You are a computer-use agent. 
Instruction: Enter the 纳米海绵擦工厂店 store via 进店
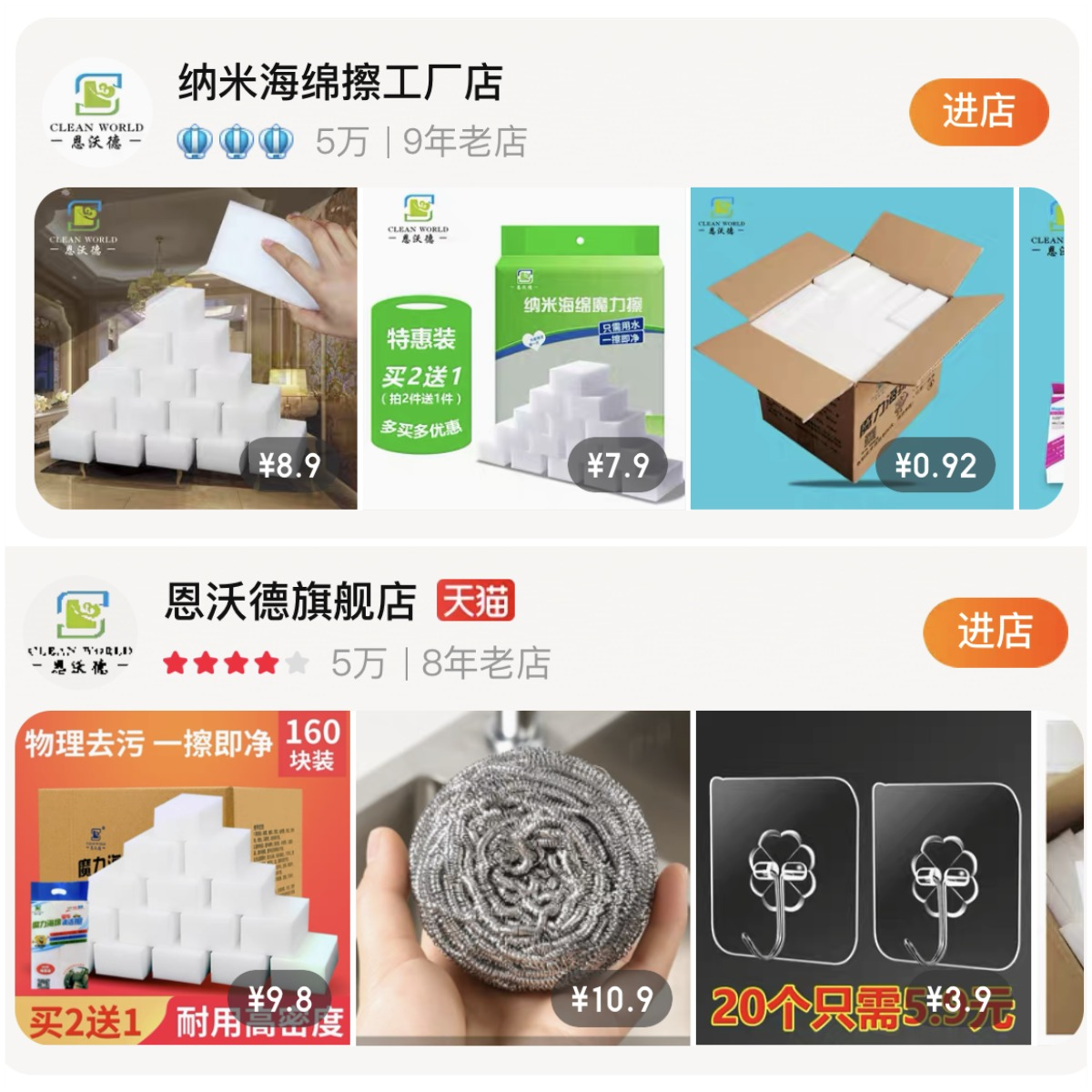click(x=978, y=112)
